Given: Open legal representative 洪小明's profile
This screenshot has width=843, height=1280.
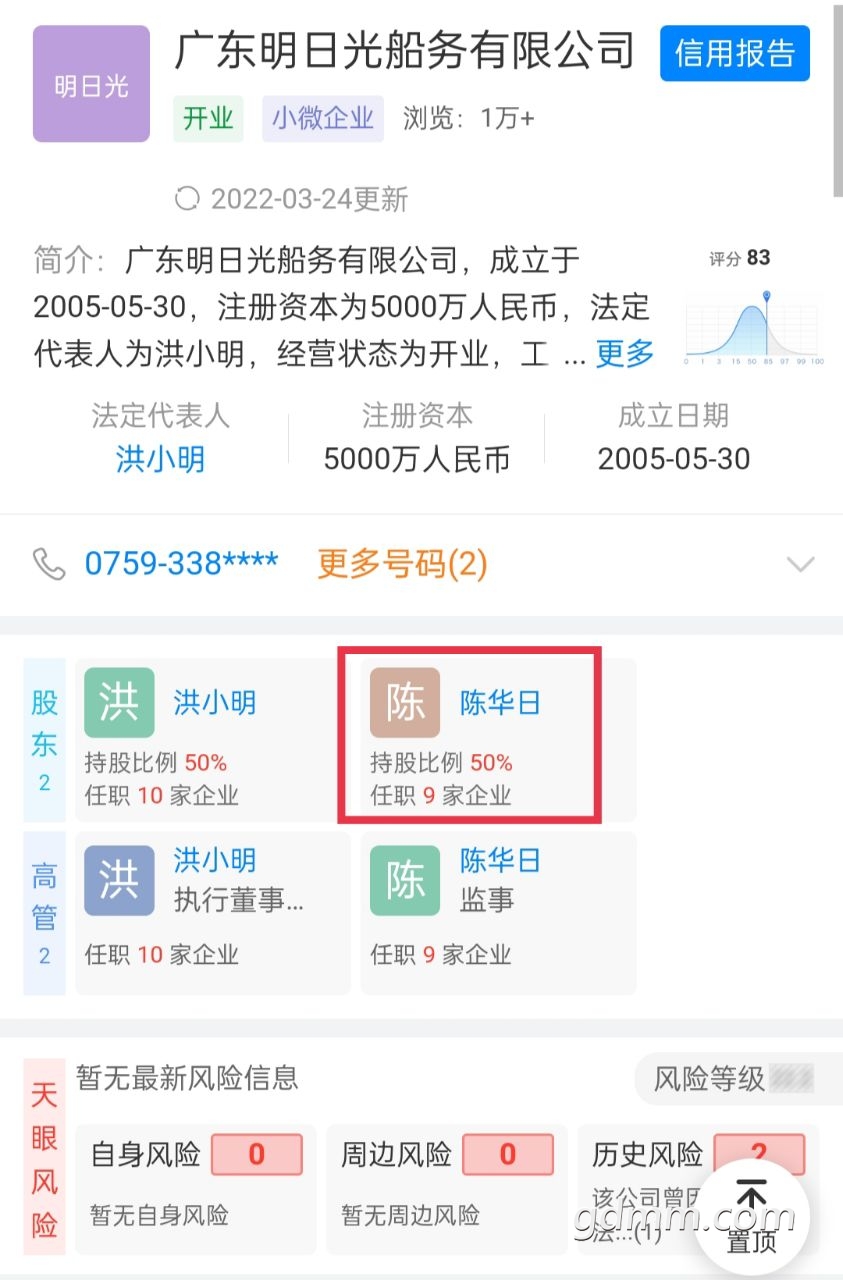Looking at the screenshot, I should click(160, 459).
